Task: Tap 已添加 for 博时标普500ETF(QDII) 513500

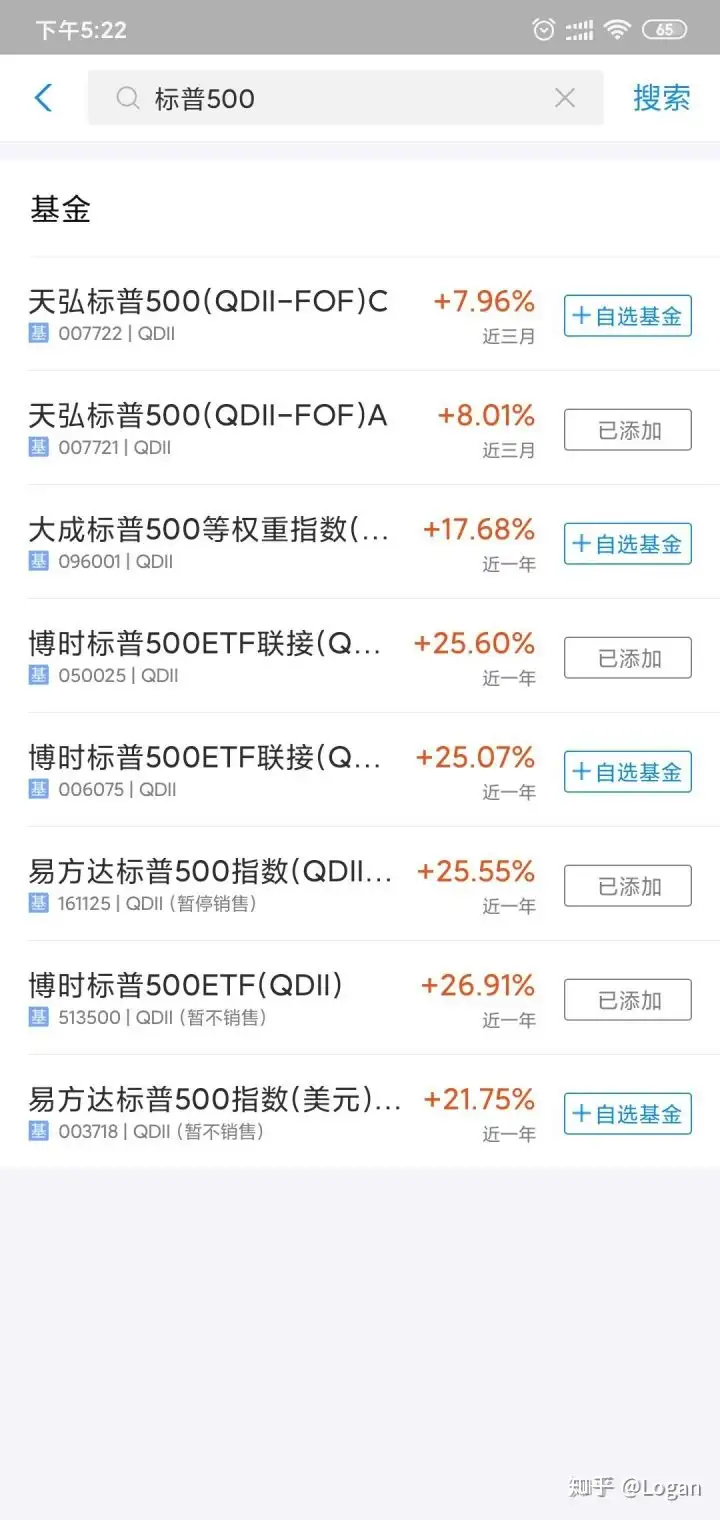Action: [628, 1000]
